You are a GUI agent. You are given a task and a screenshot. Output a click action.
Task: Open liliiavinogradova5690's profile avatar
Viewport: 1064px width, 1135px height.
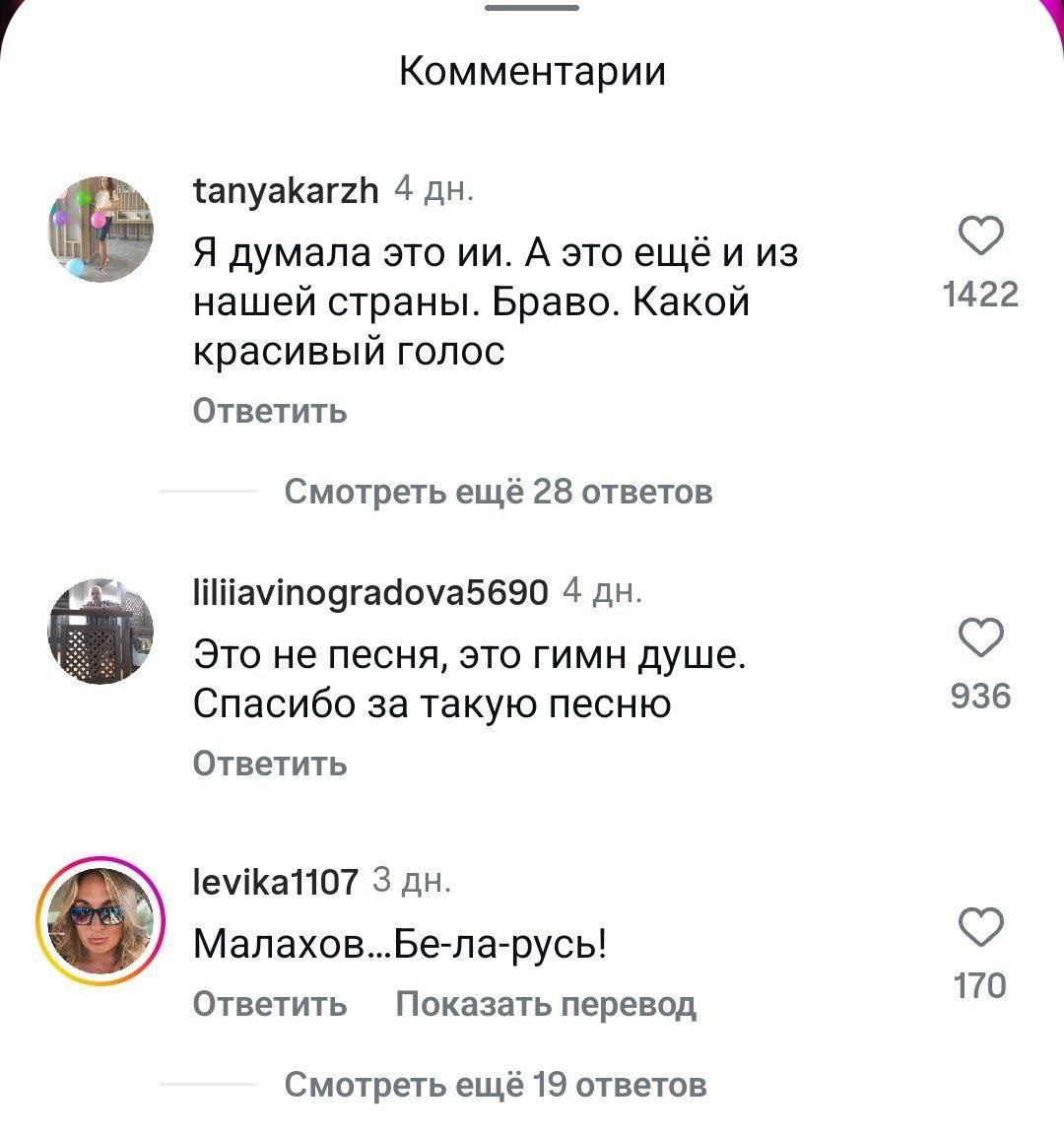(100, 632)
